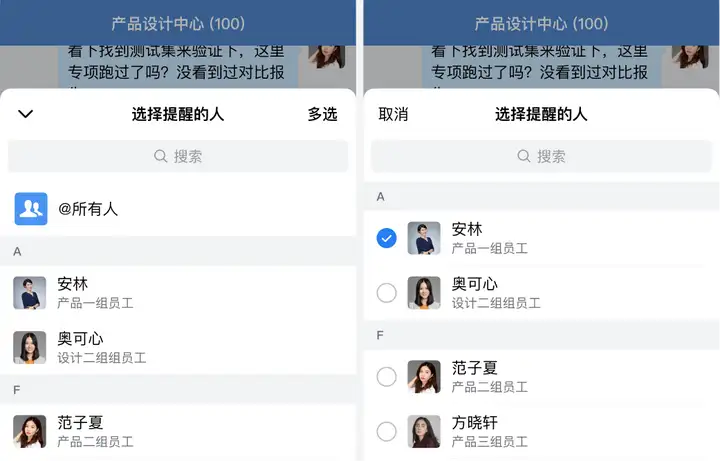
Task: Uncheck the selected checkbox for 安林
Action: coord(386,238)
